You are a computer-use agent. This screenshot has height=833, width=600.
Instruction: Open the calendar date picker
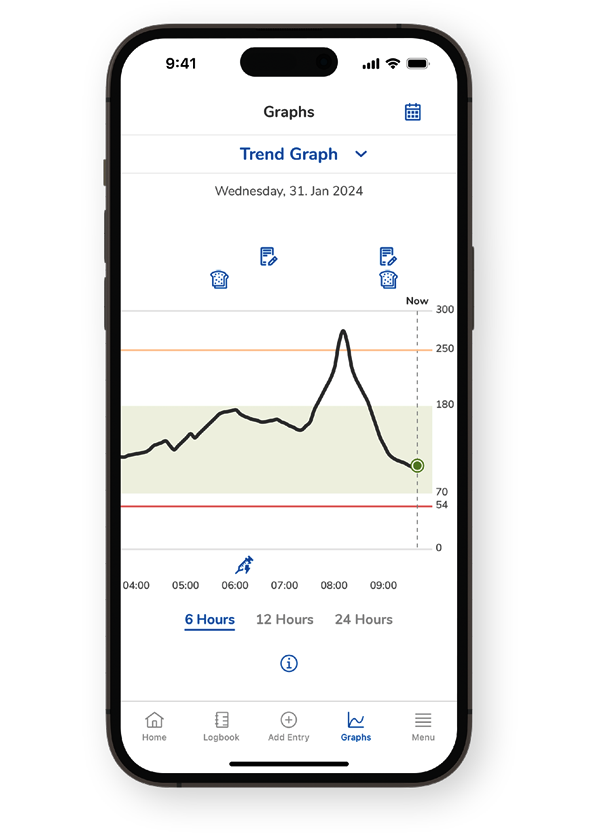pyautogui.click(x=413, y=112)
